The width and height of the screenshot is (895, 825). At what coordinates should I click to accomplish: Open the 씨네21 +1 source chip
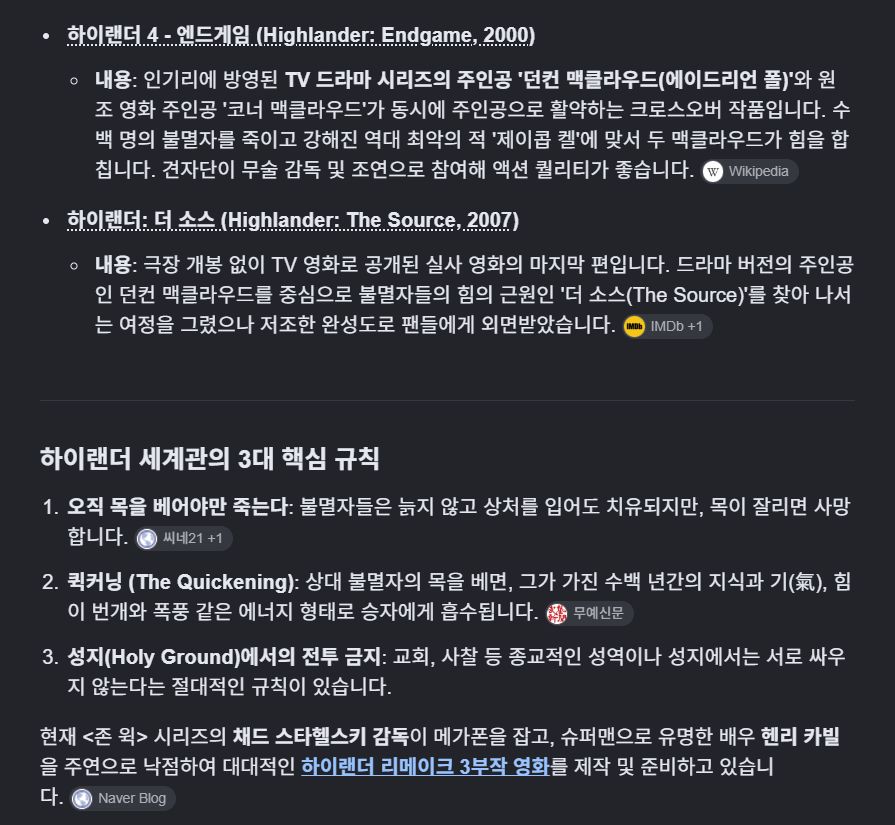[x=184, y=538]
